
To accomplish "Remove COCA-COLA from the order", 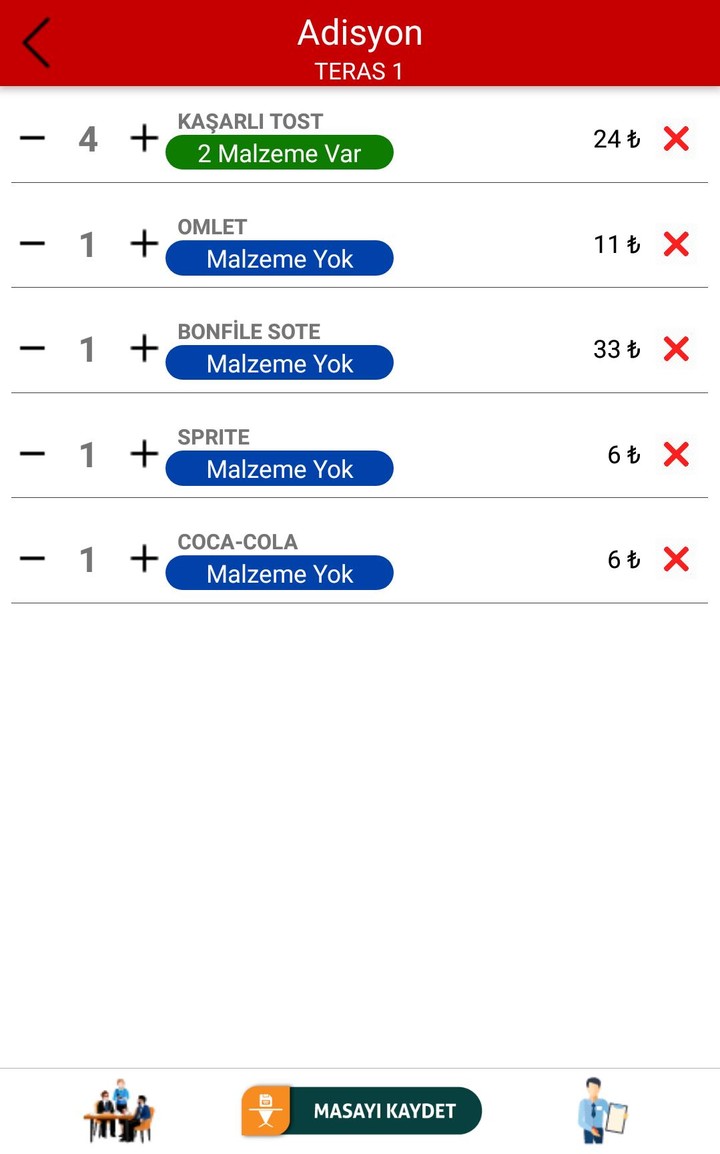I will tap(676, 559).
